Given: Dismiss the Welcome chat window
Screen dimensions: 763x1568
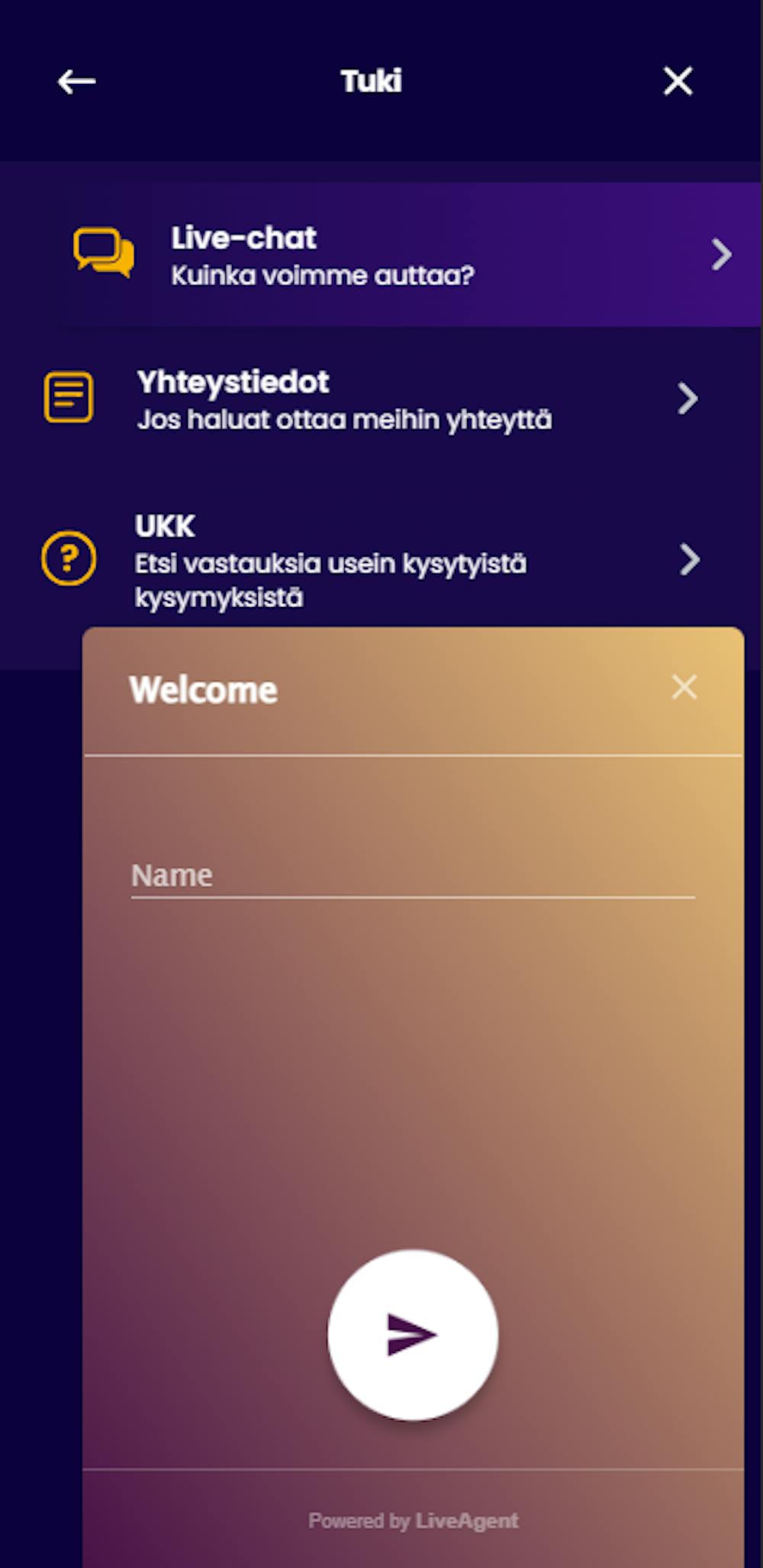Looking at the screenshot, I should click(x=684, y=687).
